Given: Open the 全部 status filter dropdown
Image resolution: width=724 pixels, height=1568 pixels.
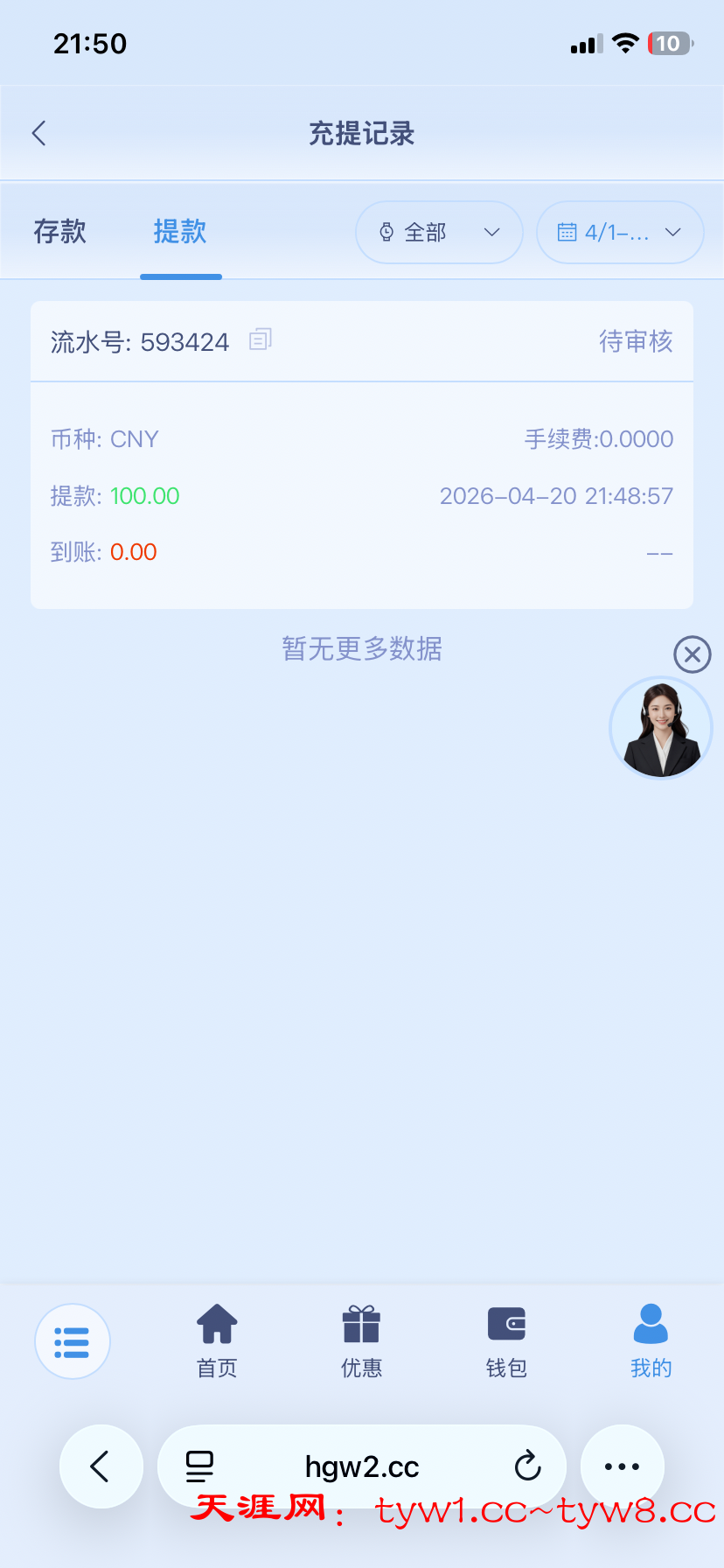Looking at the screenshot, I should tap(438, 232).
